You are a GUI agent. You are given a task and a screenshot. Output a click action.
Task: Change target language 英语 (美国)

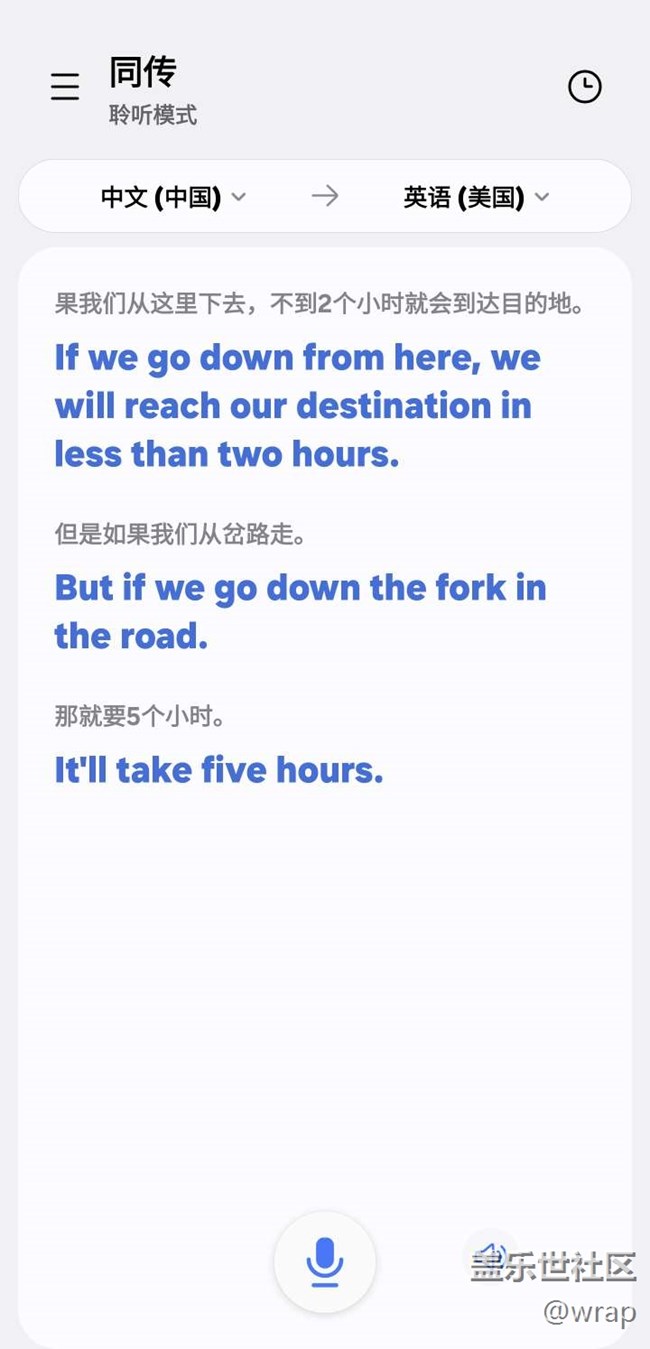pos(476,197)
